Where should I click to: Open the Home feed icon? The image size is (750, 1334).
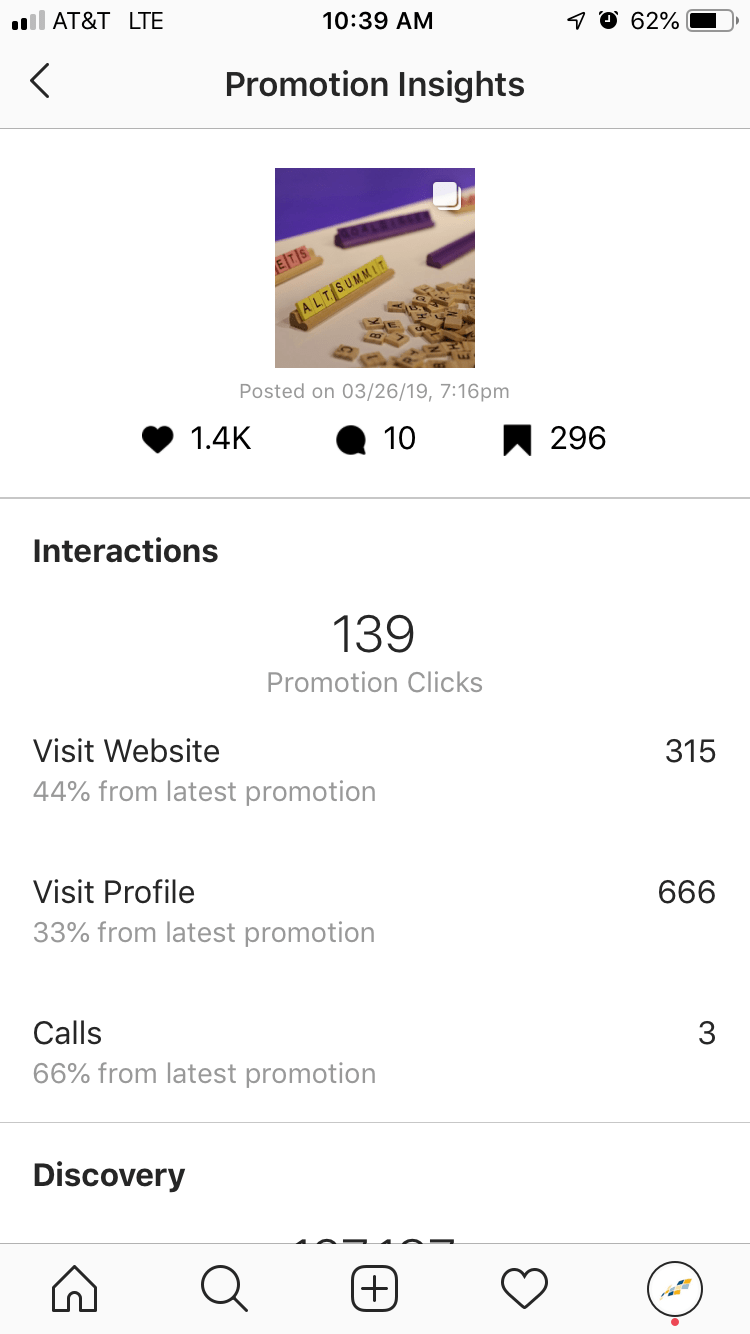point(74,1289)
